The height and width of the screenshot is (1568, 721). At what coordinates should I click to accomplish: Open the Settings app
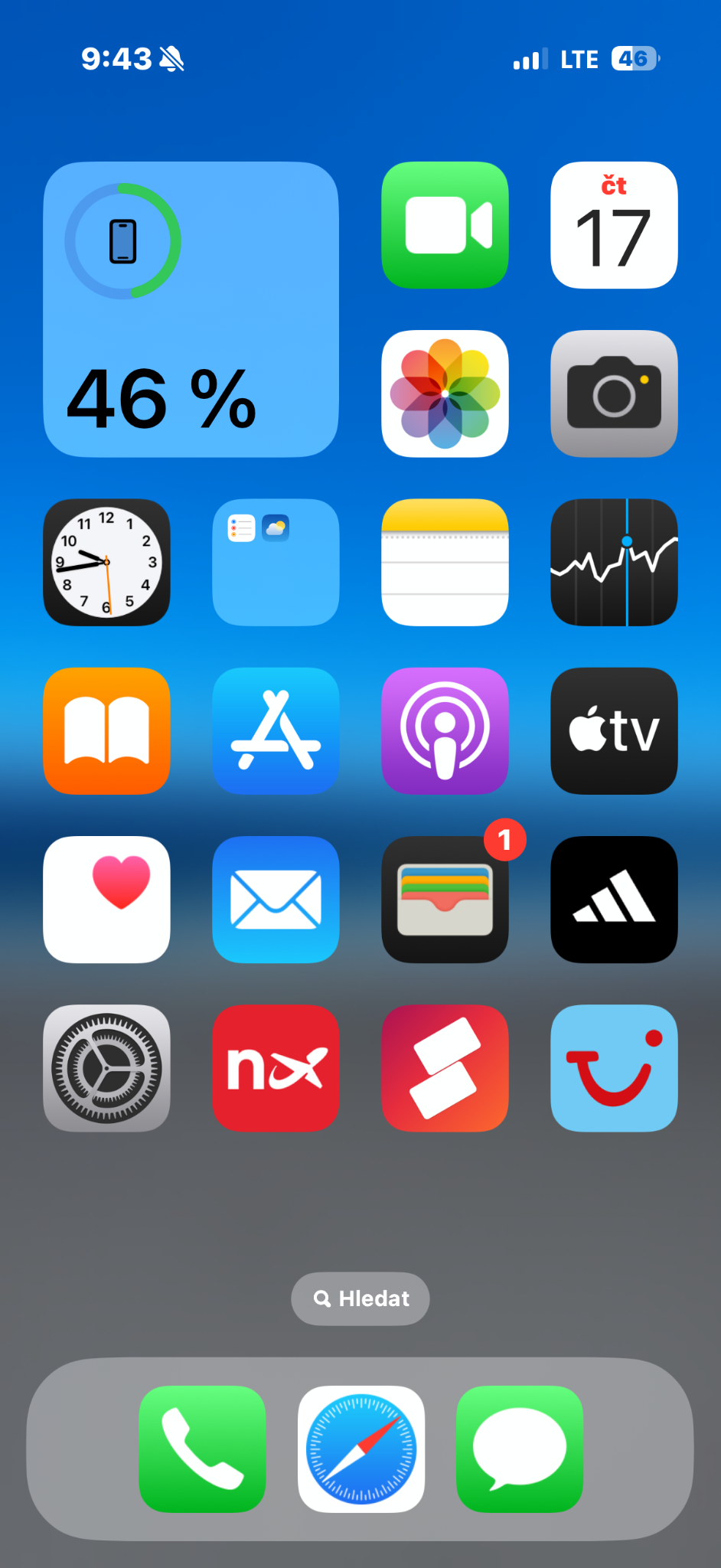coord(106,1068)
